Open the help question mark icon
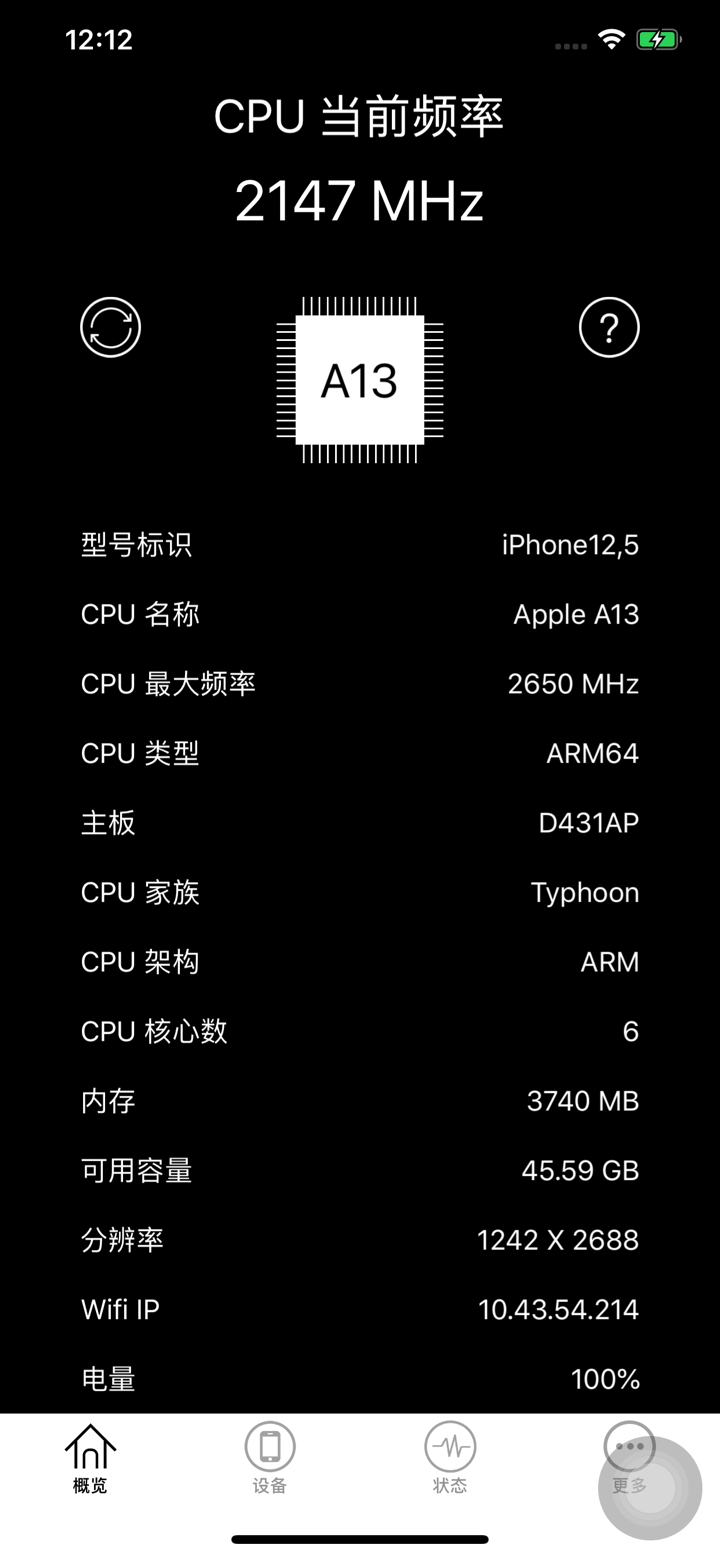 (x=610, y=327)
